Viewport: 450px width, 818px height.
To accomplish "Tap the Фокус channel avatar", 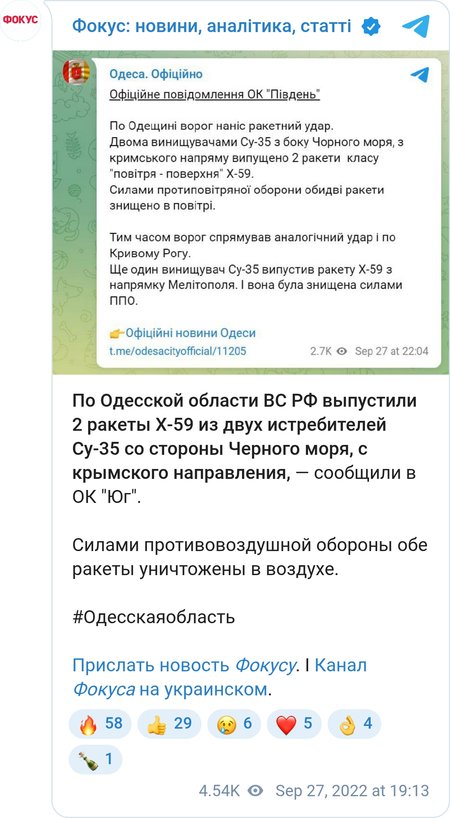I will pos(21,20).
